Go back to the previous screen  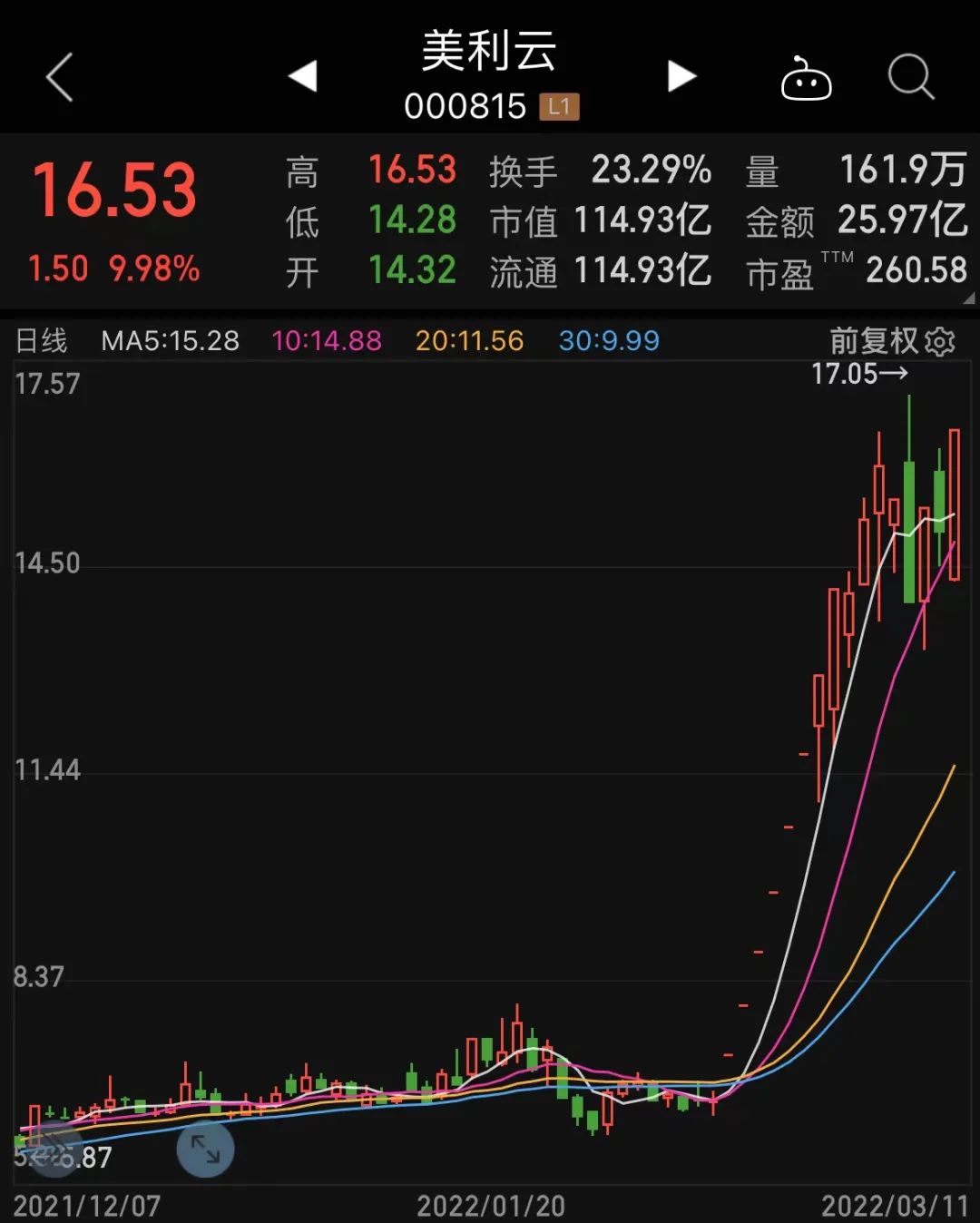60,77
